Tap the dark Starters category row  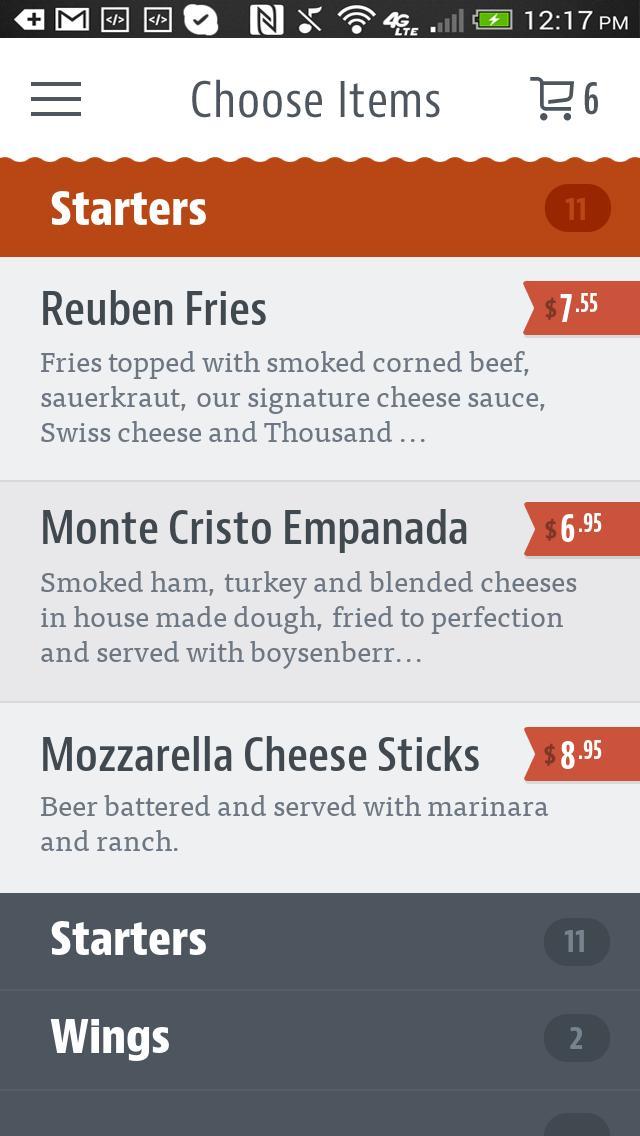tap(320, 940)
